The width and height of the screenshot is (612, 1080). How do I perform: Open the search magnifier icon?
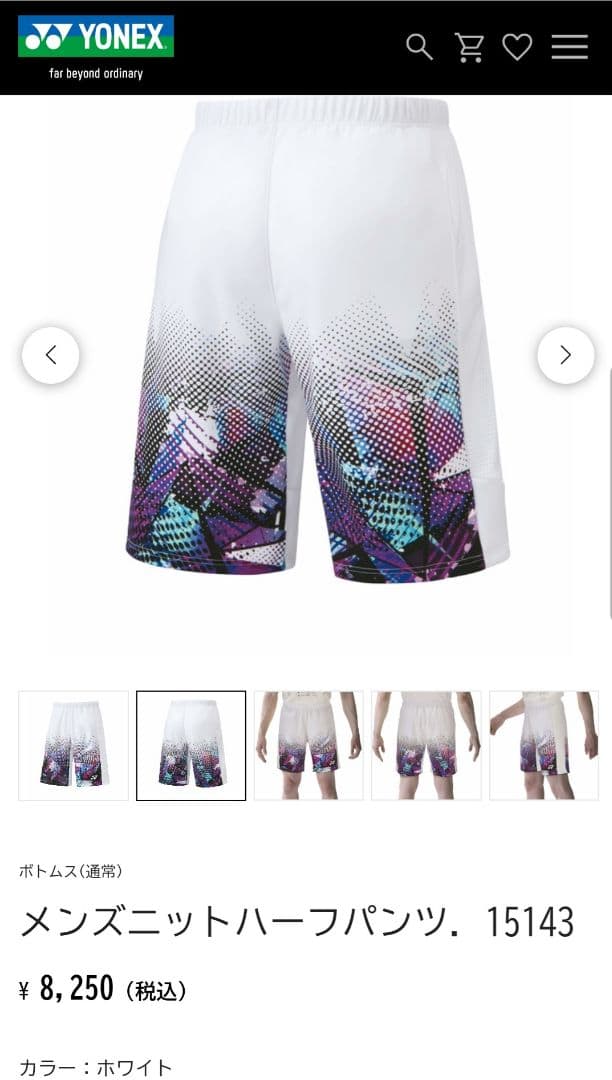(419, 46)
